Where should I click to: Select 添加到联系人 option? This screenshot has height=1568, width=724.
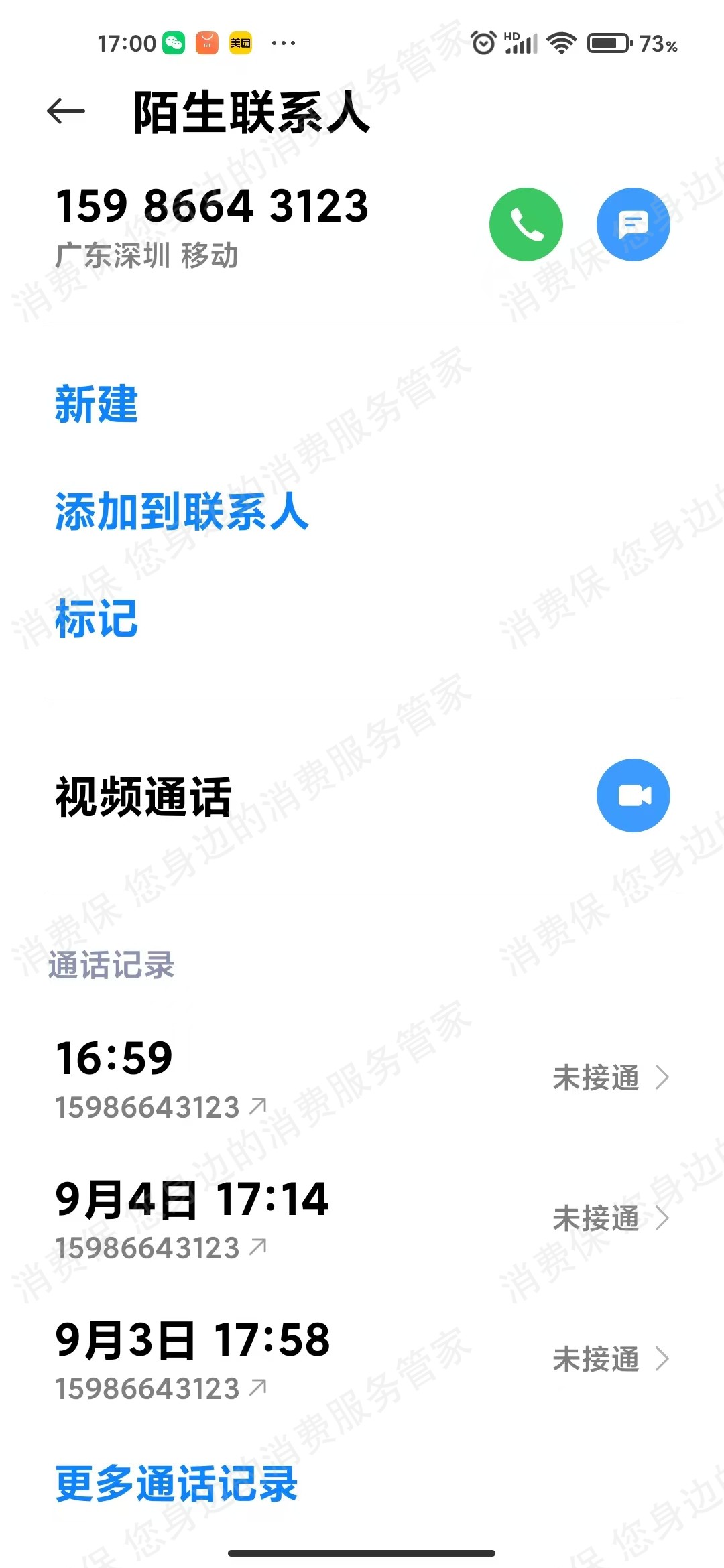click(x=182, y=512)
